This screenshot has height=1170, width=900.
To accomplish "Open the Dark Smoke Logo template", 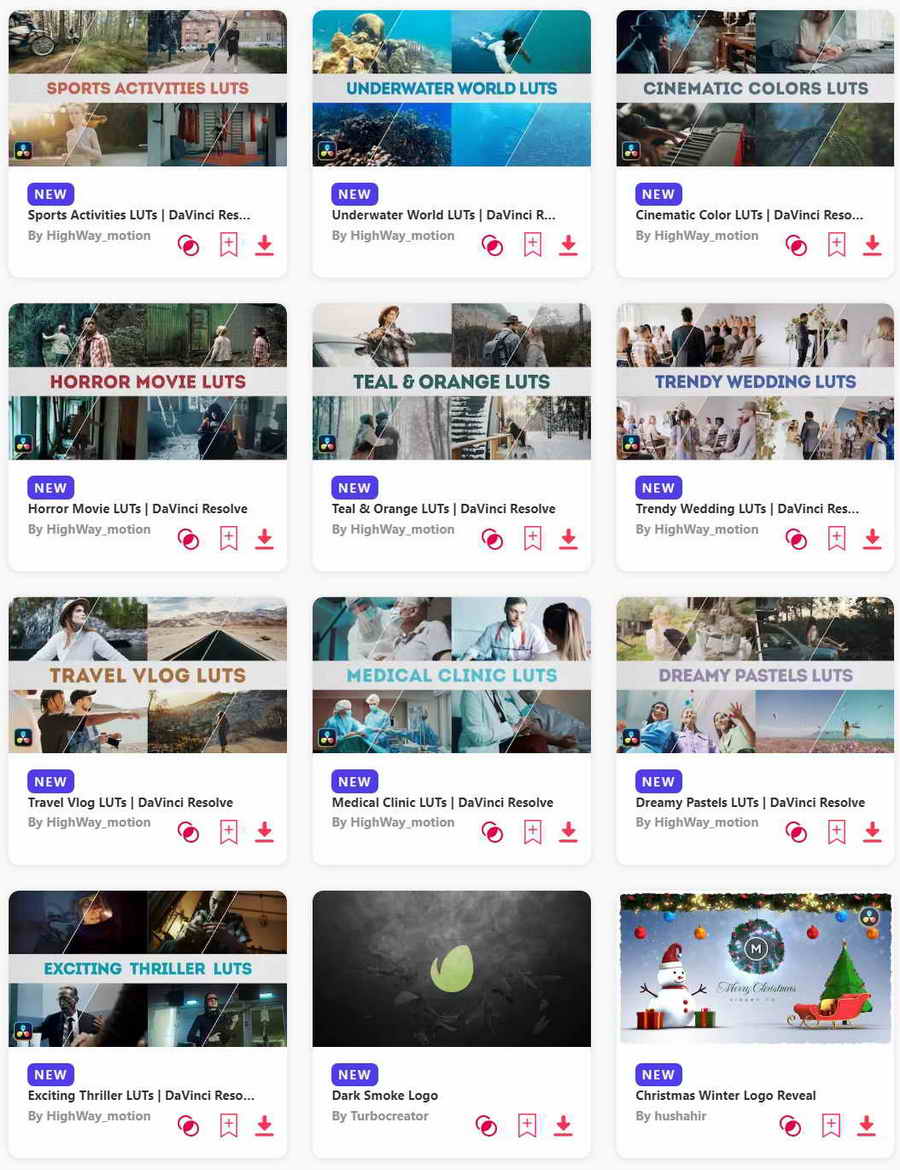I will point(451,968).
